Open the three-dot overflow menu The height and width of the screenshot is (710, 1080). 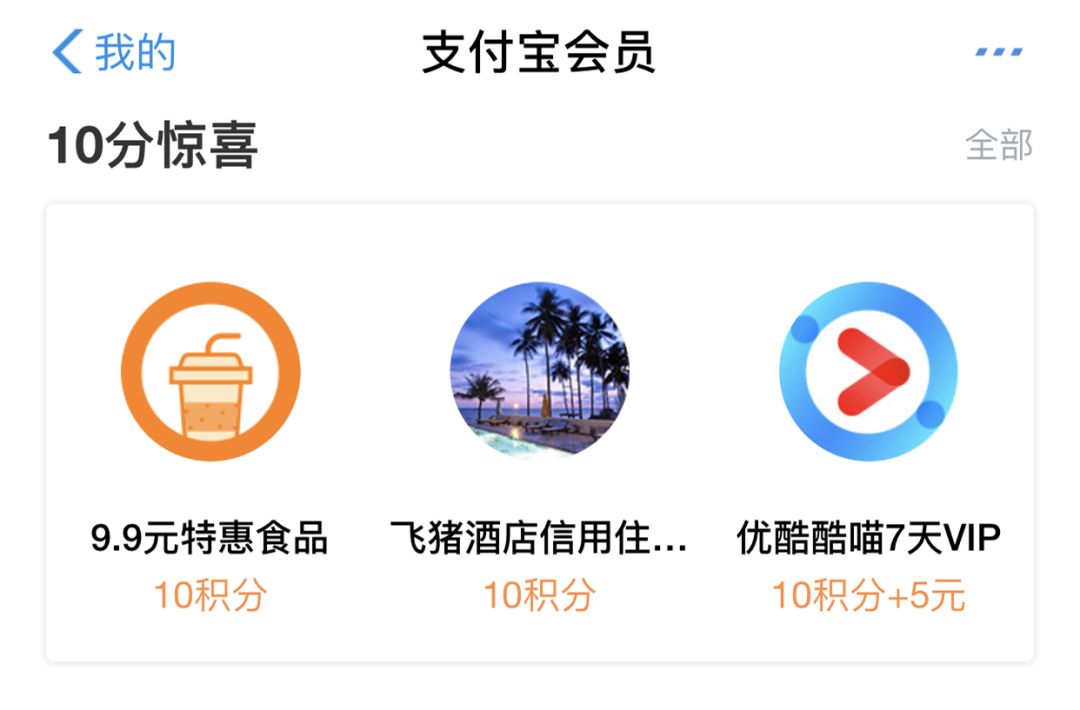pyautogui.click(x=998, y=52)
